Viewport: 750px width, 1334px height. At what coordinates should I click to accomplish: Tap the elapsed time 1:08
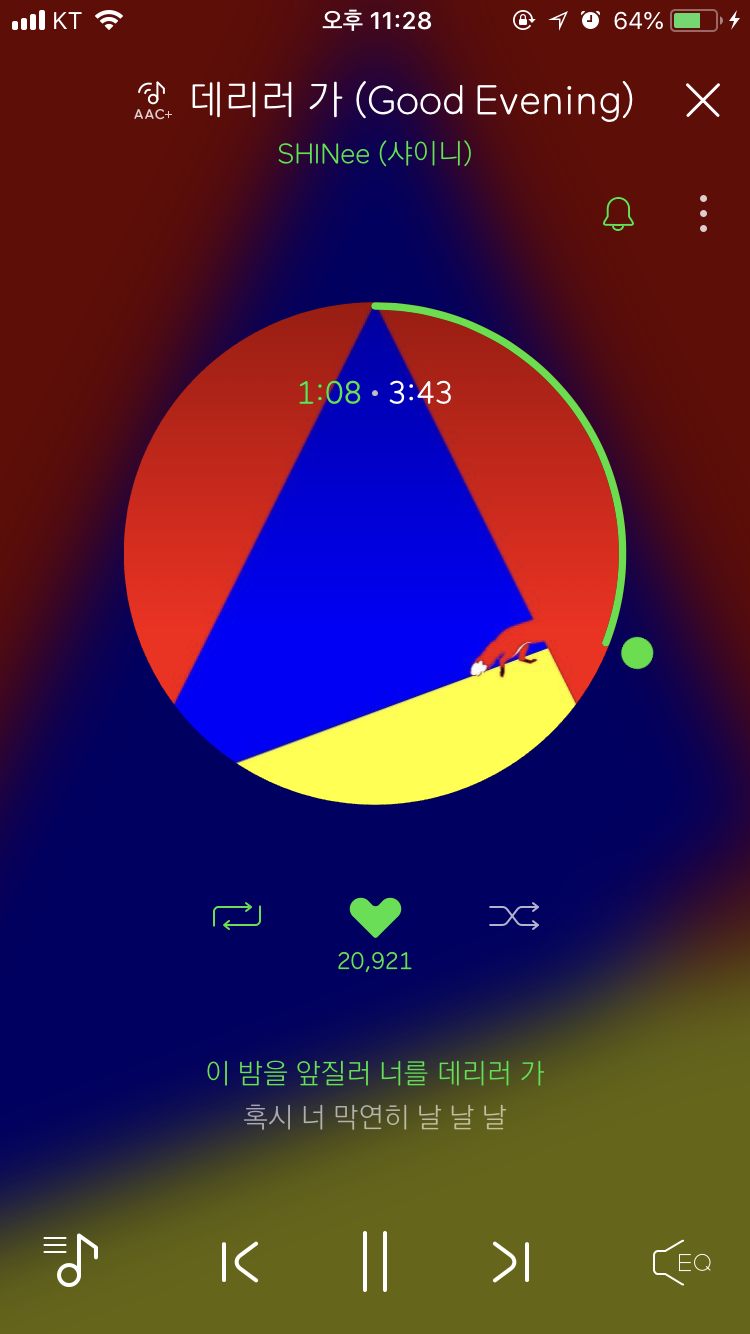coord(328,392)
